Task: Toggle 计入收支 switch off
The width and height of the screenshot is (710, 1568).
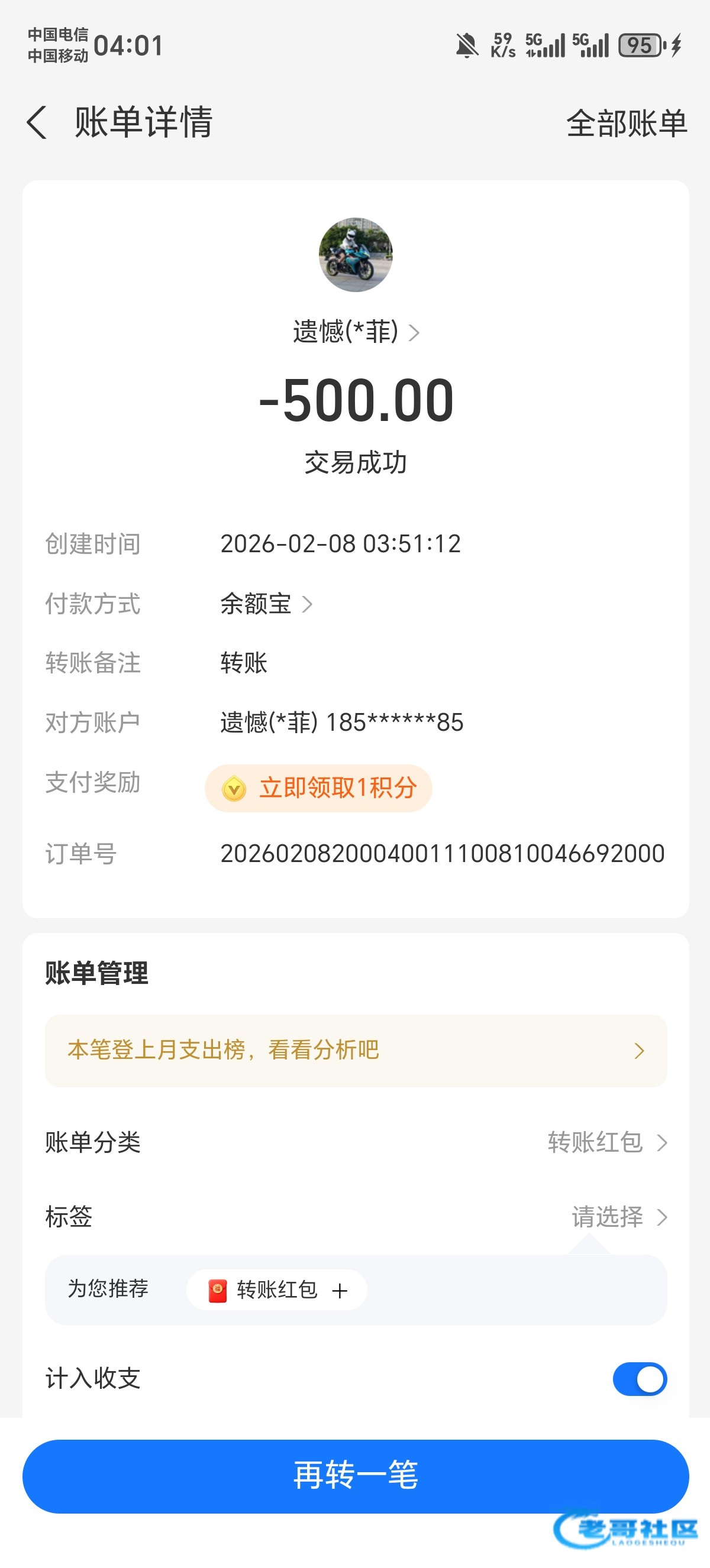Action: coord(640,1379)
